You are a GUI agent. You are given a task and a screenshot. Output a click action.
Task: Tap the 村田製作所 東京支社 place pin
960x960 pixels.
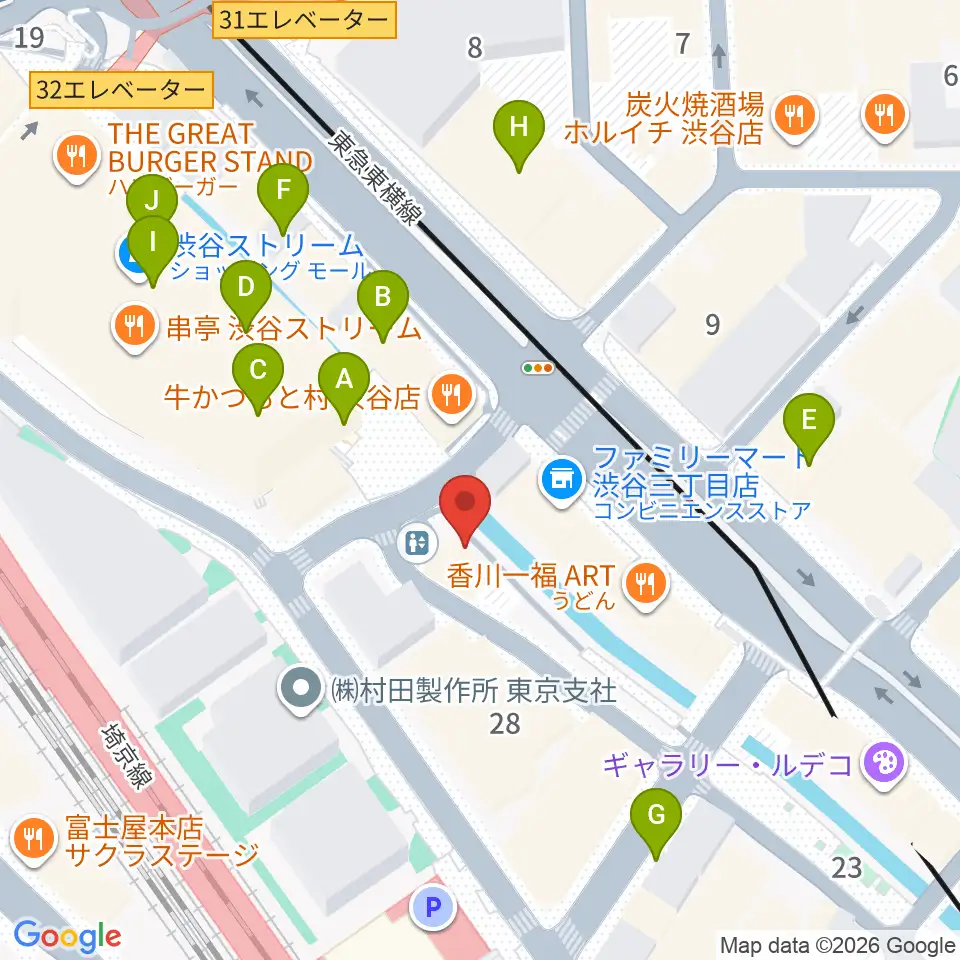(x=301, y=691)
